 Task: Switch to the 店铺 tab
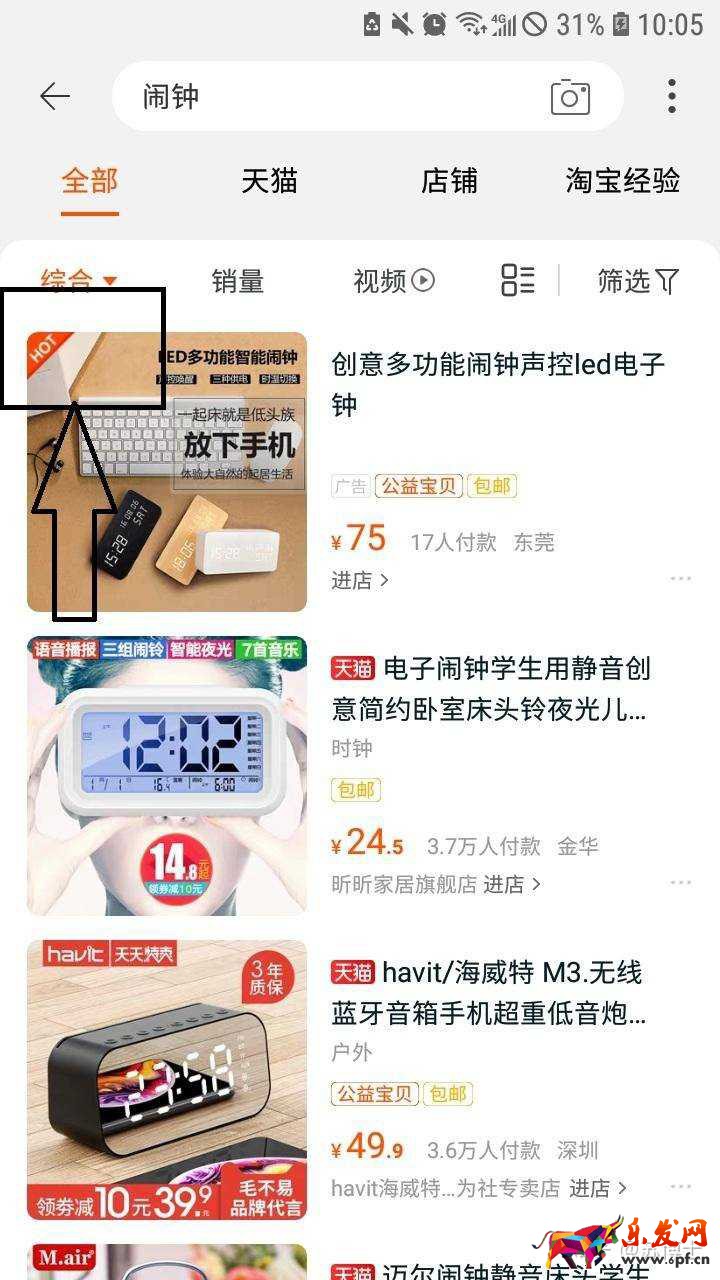tap(449, 182)
